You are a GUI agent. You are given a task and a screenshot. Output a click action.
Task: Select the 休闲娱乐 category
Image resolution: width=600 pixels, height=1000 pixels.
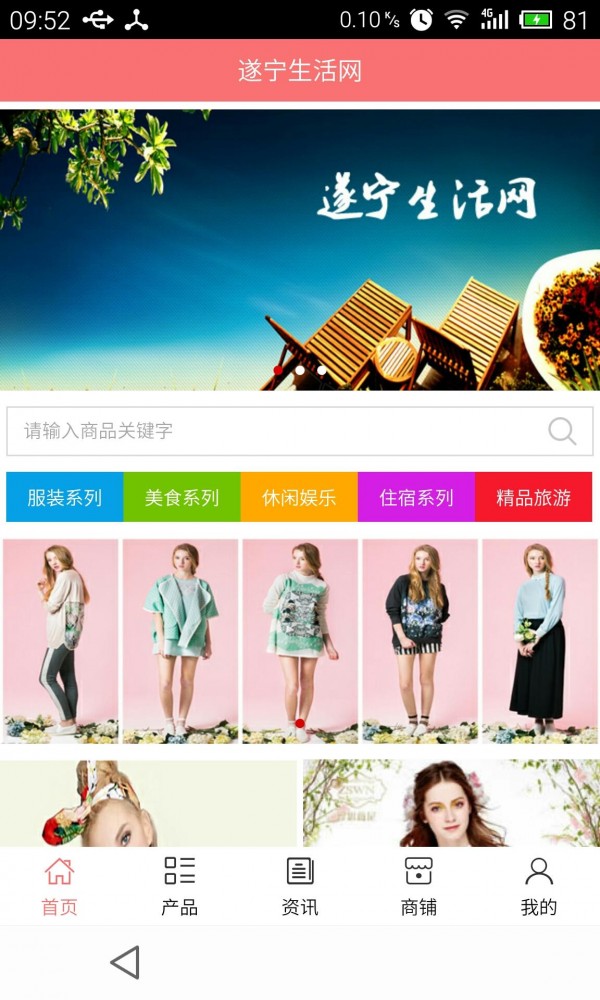[299, 497]
